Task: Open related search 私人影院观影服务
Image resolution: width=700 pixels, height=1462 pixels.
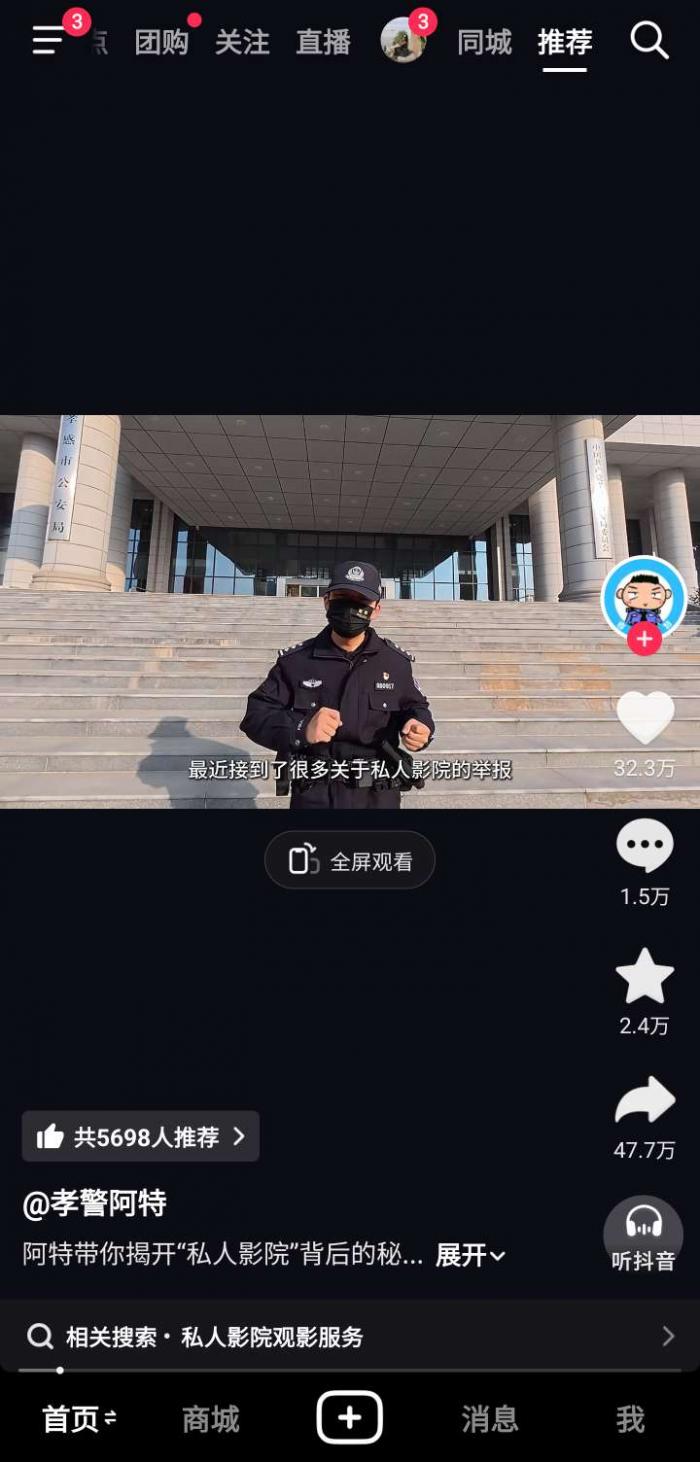Action: [x=350, y=1337]
